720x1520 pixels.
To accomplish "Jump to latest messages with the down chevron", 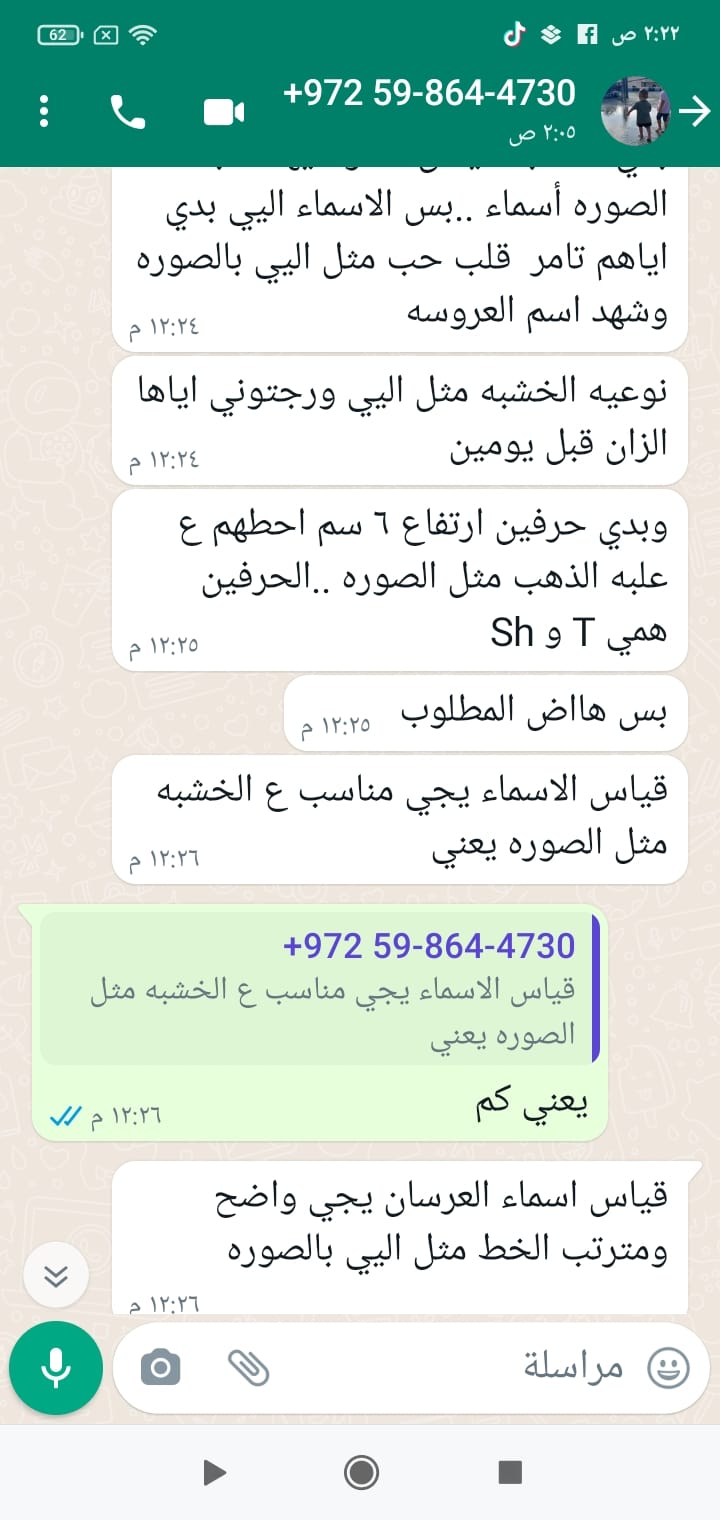I will tap(57, 1275).
